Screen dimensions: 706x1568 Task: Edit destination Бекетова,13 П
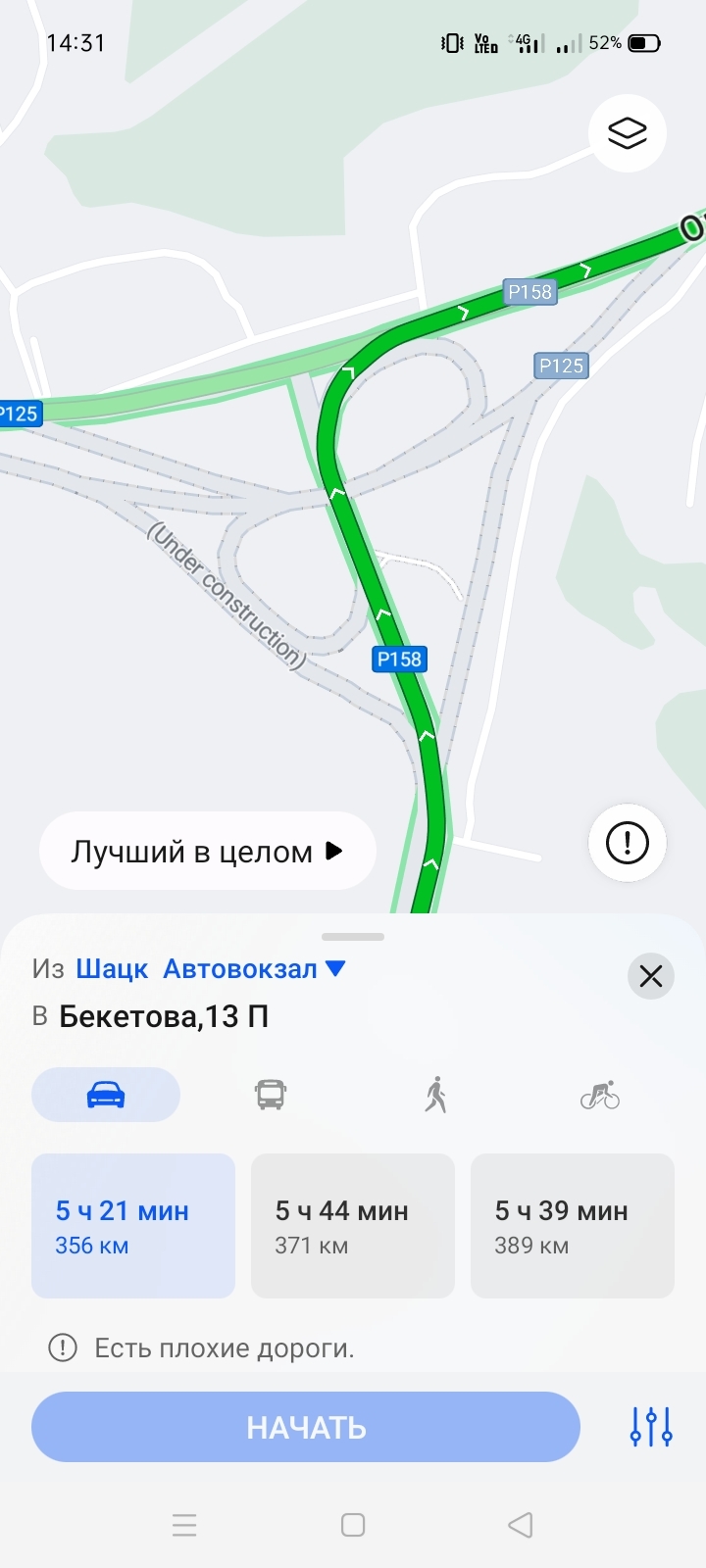[164, 1016]
